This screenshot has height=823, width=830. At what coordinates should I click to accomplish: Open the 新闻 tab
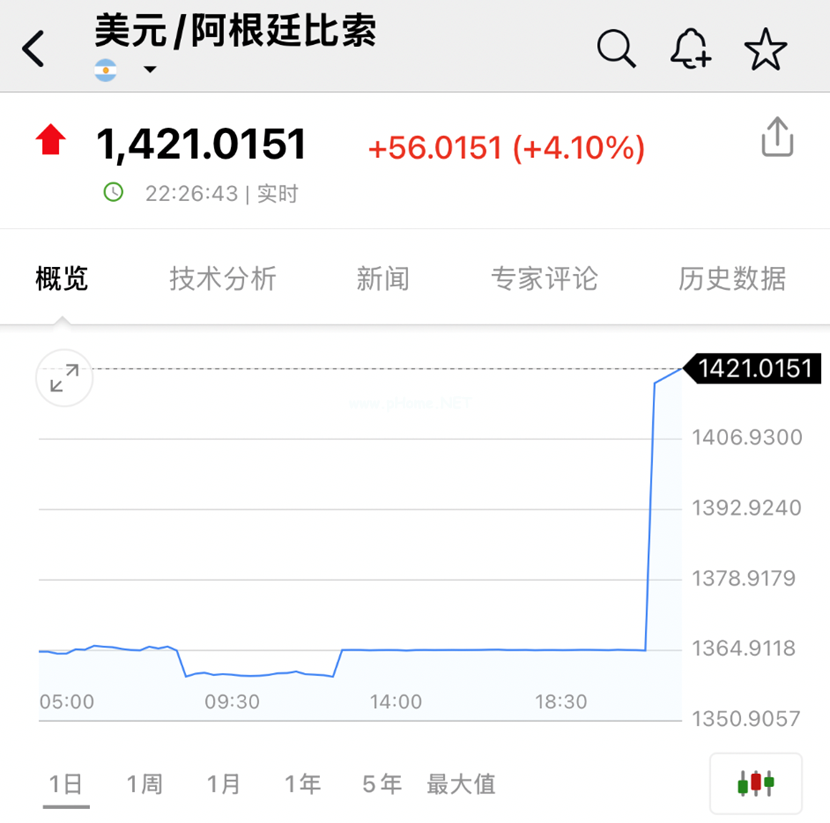tap(383, 279)
